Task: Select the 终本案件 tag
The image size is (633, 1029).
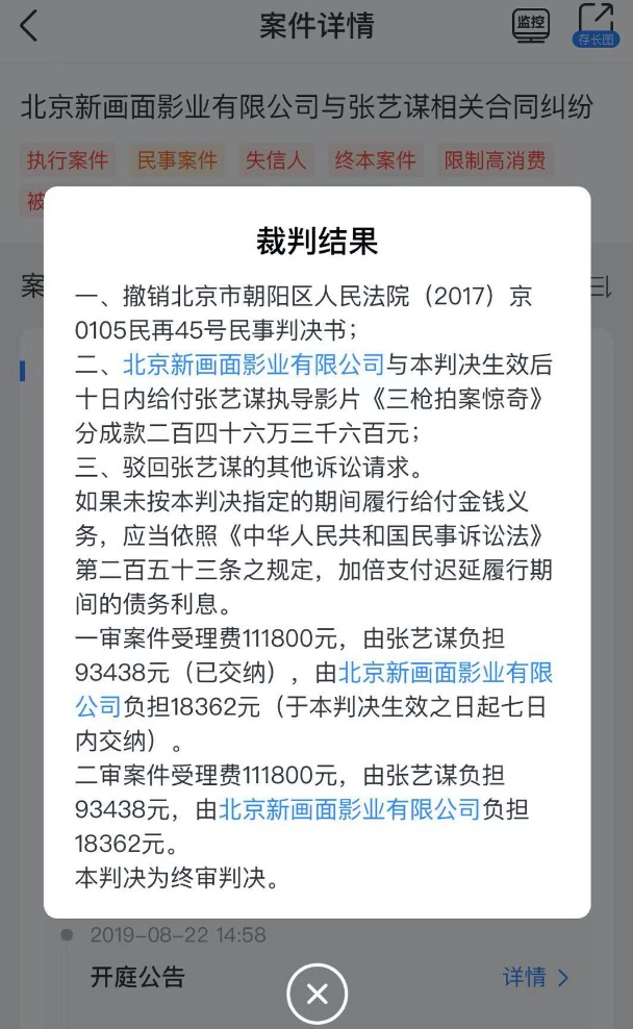Action: [x=374, y=160]
